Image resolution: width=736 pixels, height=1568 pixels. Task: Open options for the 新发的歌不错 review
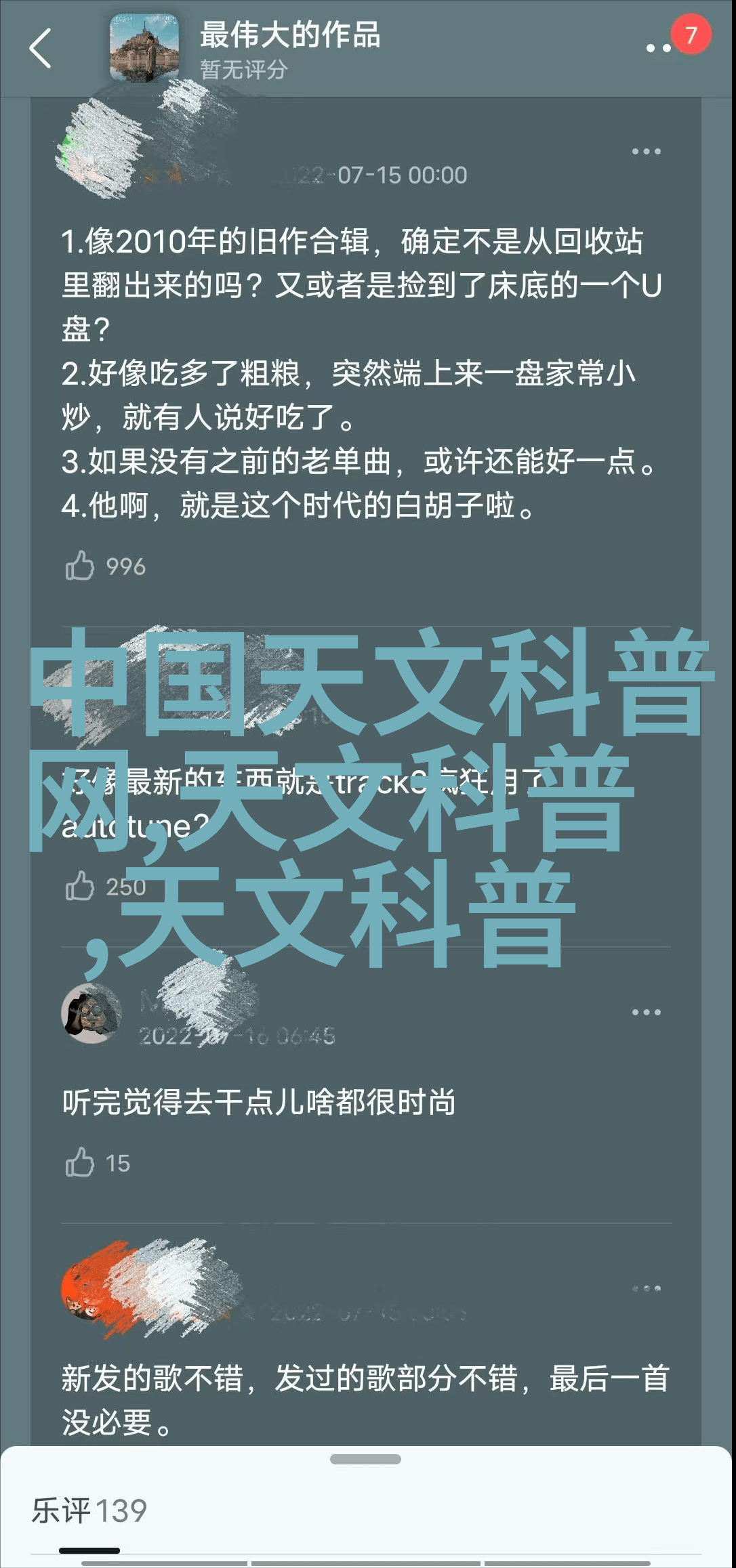[x=646, y=1288]
